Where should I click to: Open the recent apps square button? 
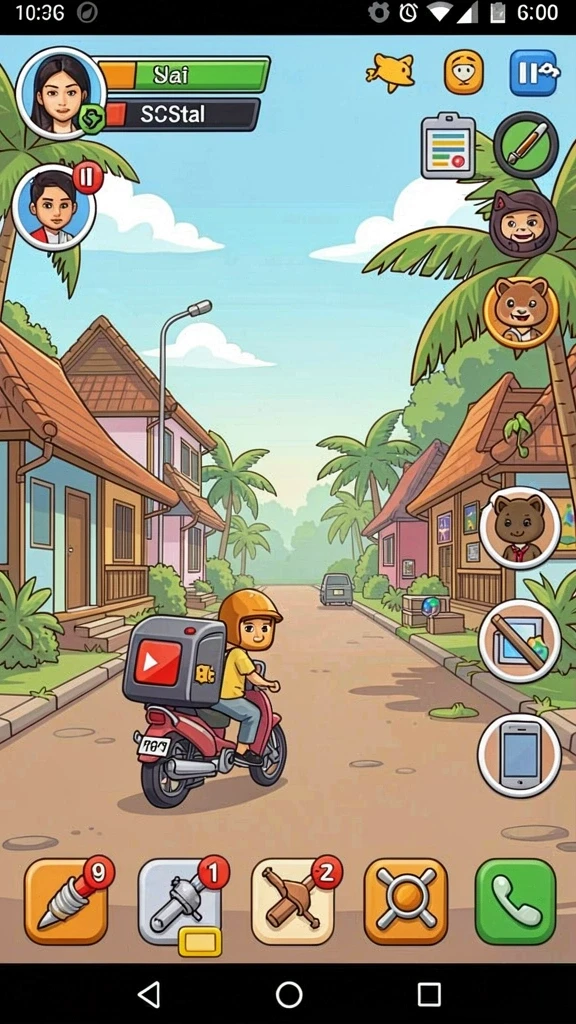coord(428,995)
